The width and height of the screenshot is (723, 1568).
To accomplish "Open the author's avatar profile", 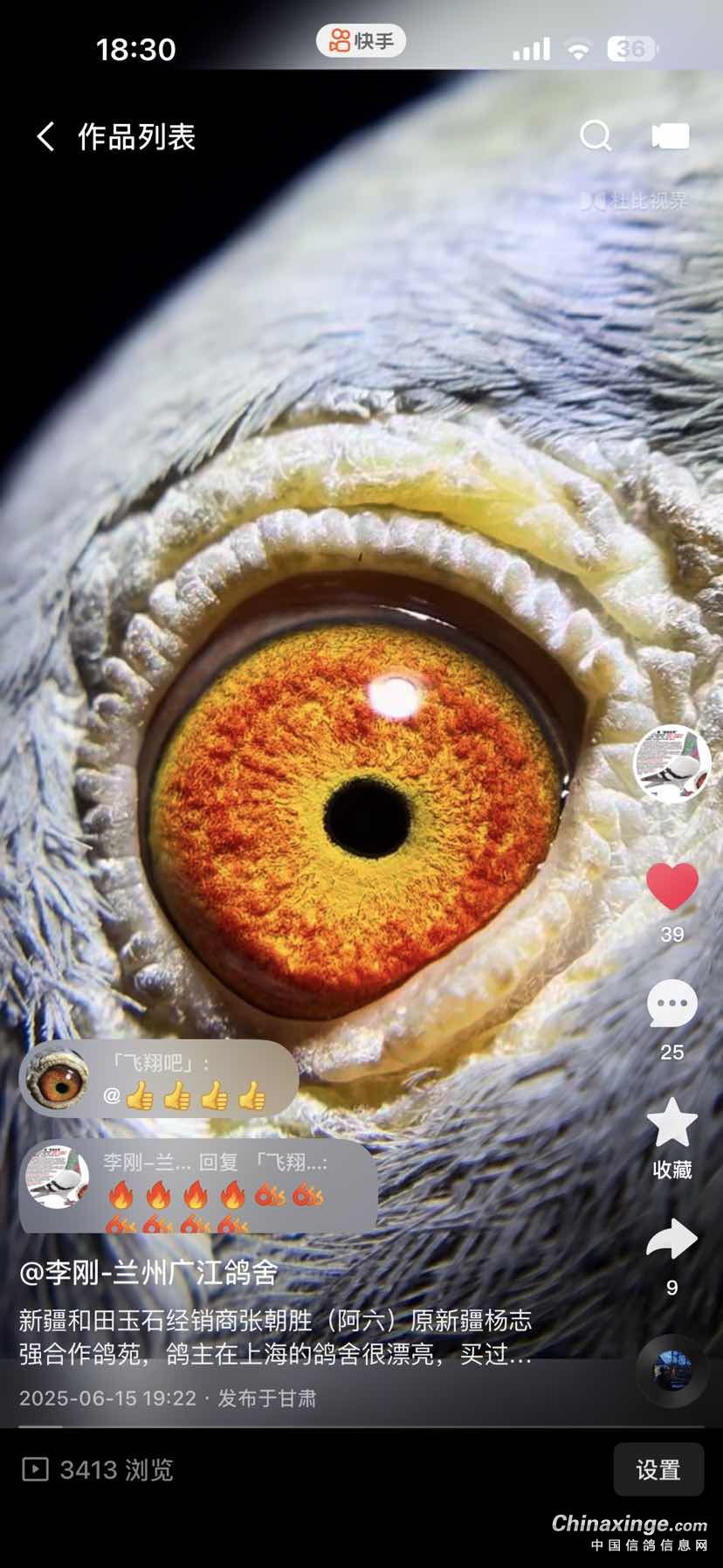I will pyautogui.click(x=671, y=763).
